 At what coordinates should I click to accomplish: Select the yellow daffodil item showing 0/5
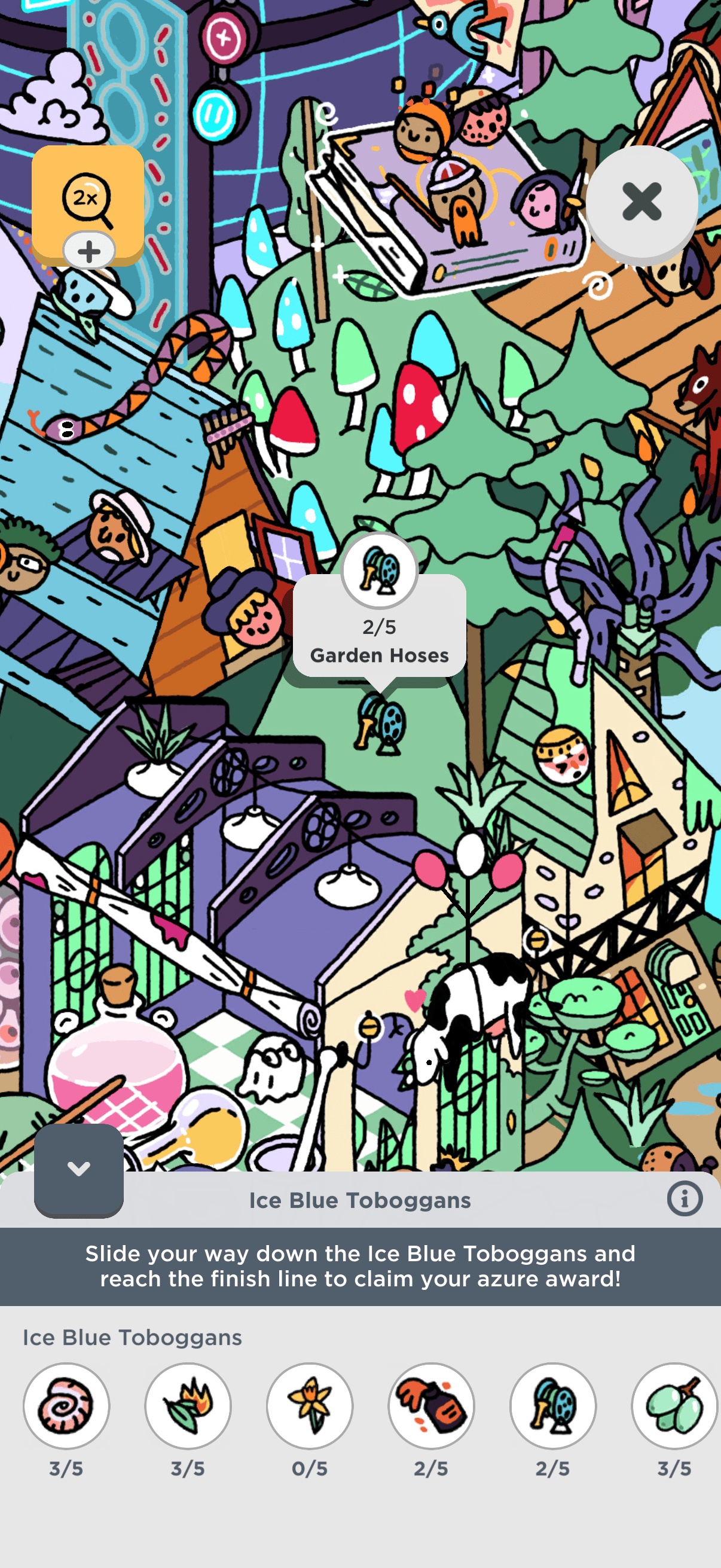pyautogui.click(x=309, y=1405)
